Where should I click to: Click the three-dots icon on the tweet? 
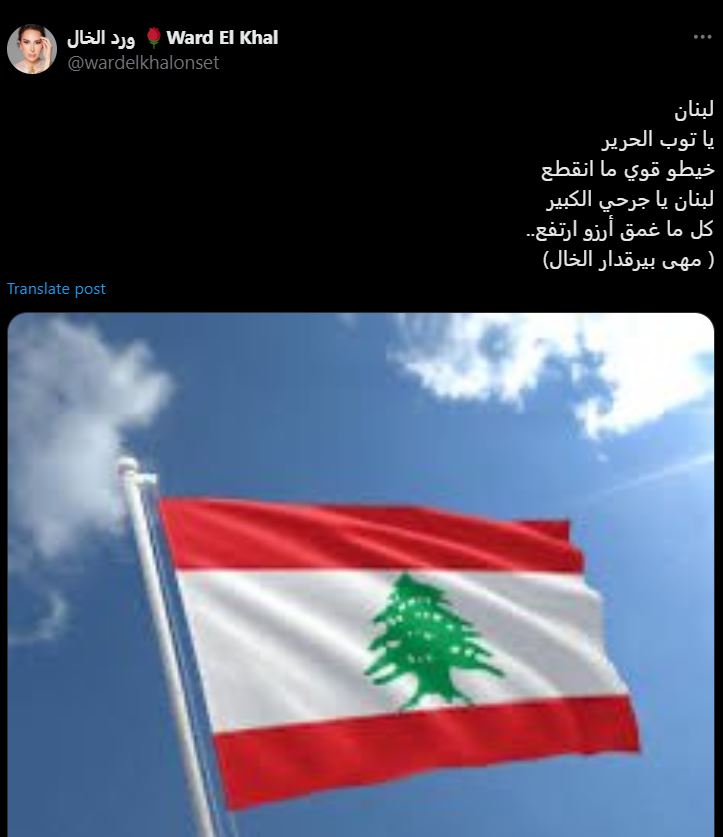[x=701, y=38]
